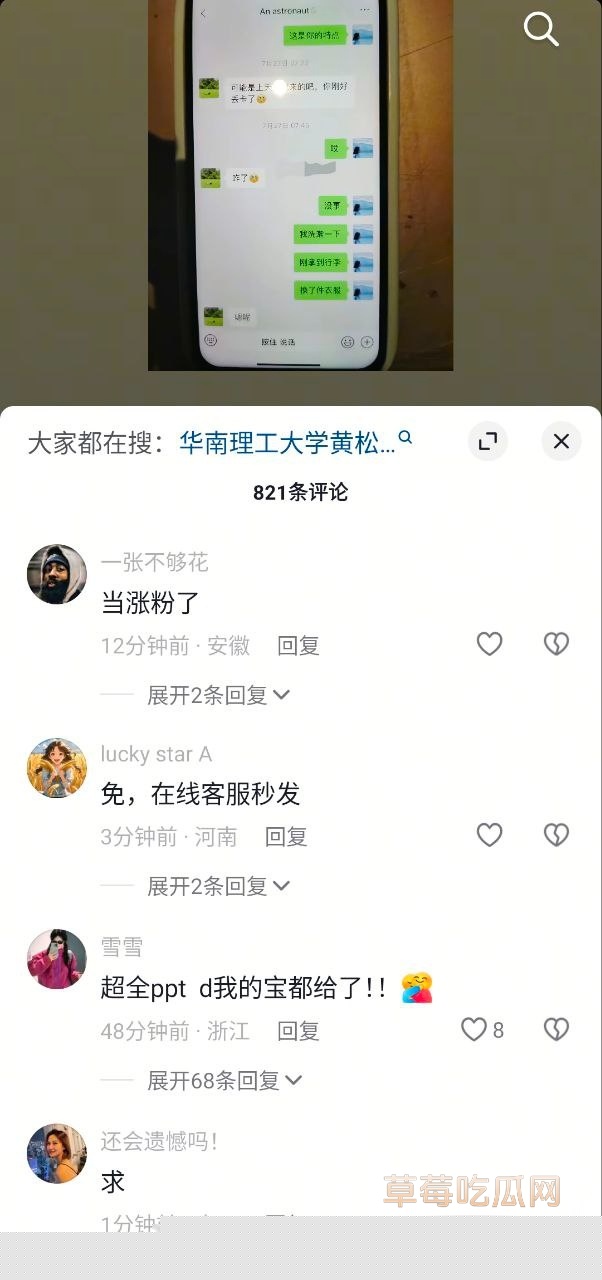Open the search magnifier above the comments

(x=541, y=29)
